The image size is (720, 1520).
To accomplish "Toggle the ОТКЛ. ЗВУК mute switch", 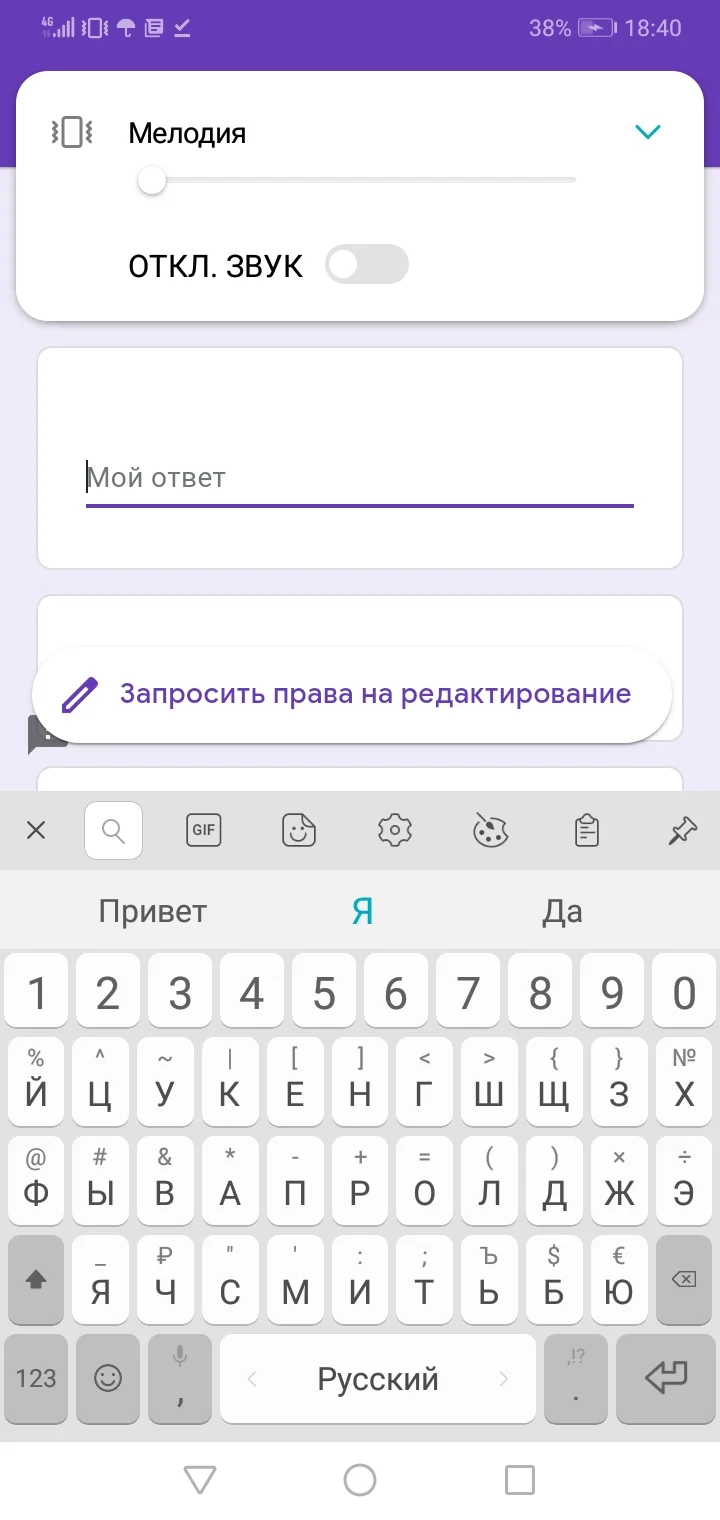I will click(x=367, y=264).
